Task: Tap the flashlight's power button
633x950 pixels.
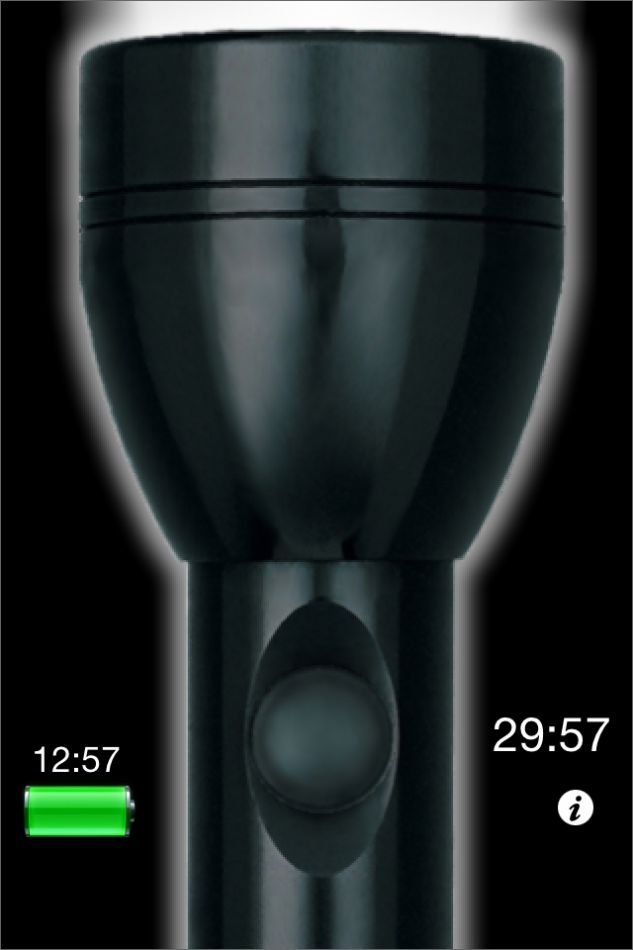Action: (319, 737)
